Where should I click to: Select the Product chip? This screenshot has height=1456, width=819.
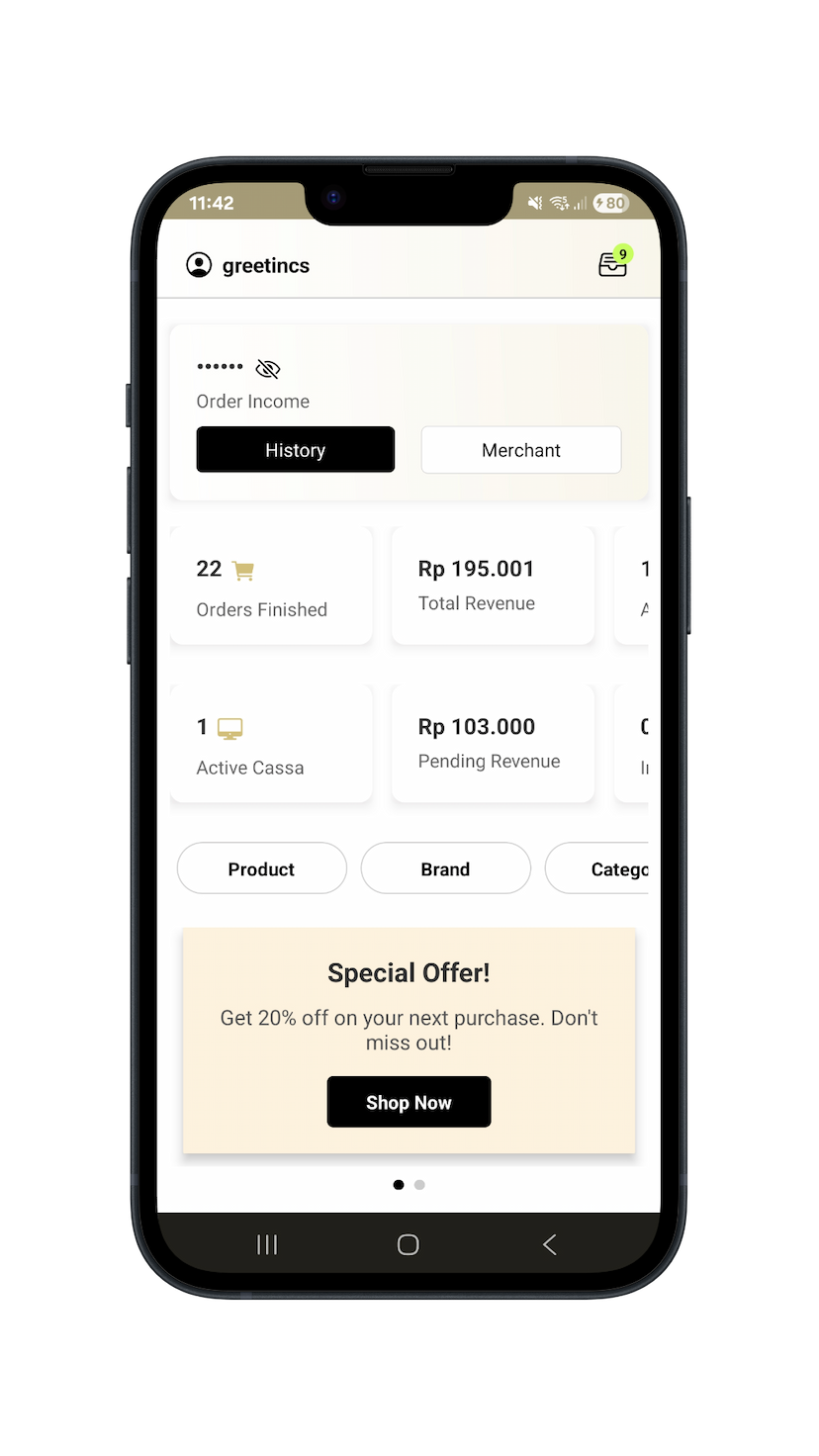click(x=261, y=868)
